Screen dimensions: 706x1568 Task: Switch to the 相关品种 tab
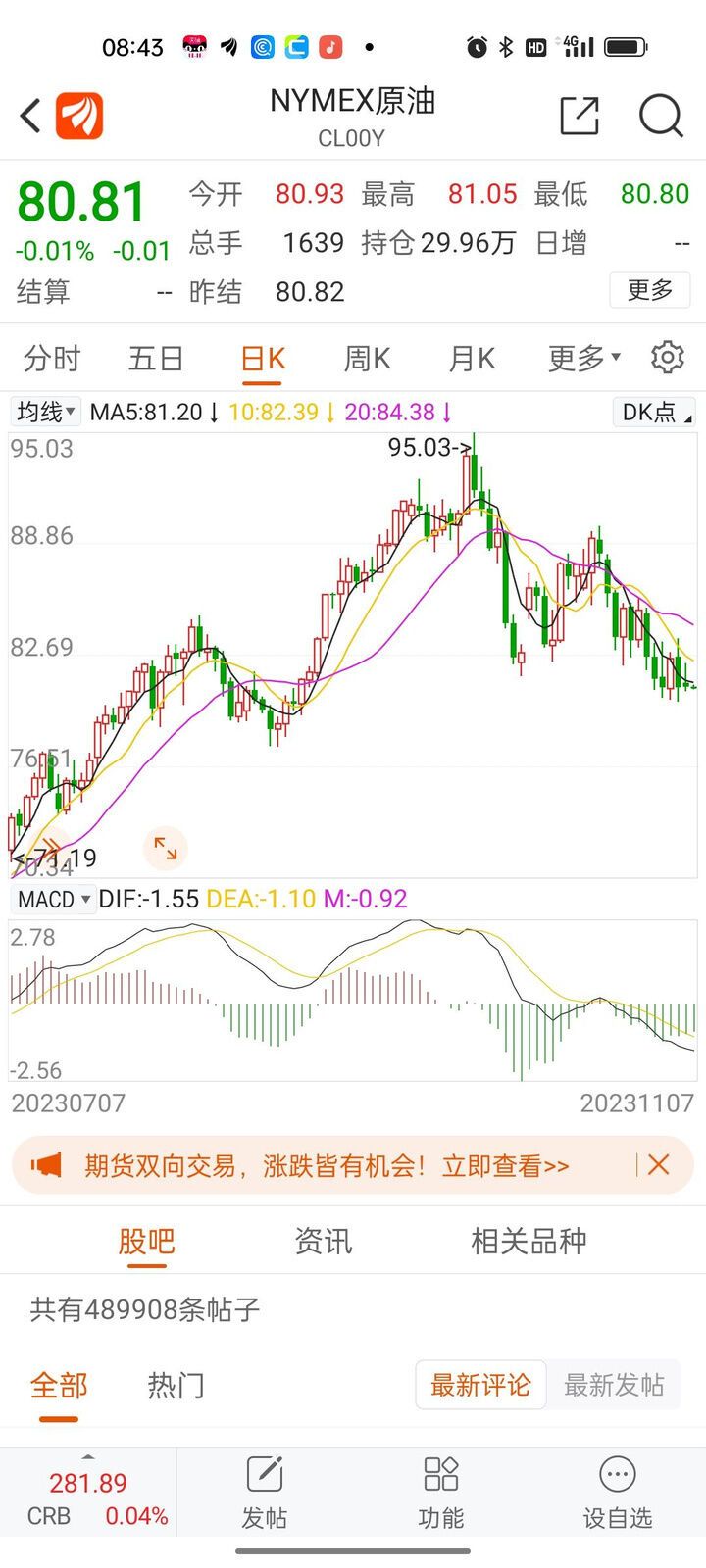point(529,1241)
